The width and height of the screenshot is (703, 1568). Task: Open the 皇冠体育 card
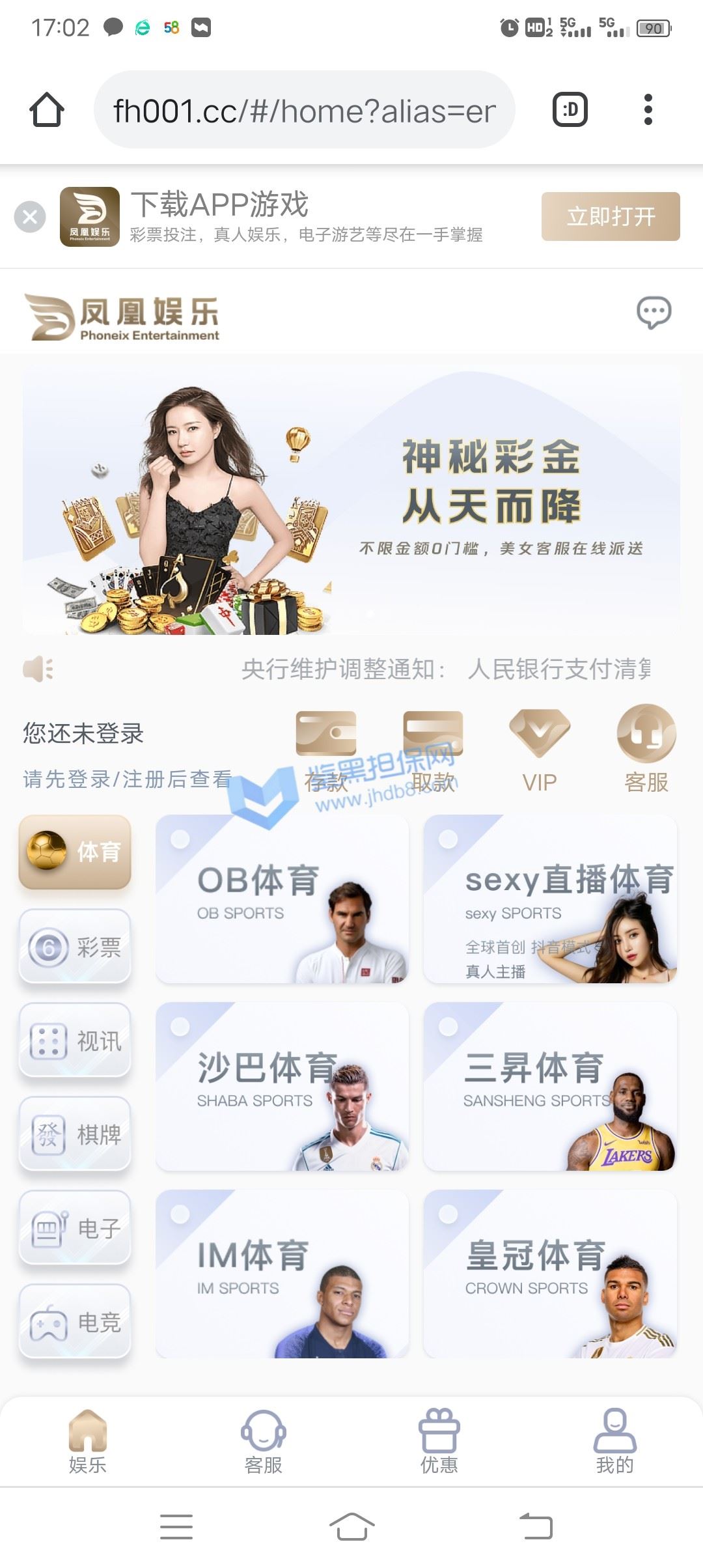pos(550,1274)
